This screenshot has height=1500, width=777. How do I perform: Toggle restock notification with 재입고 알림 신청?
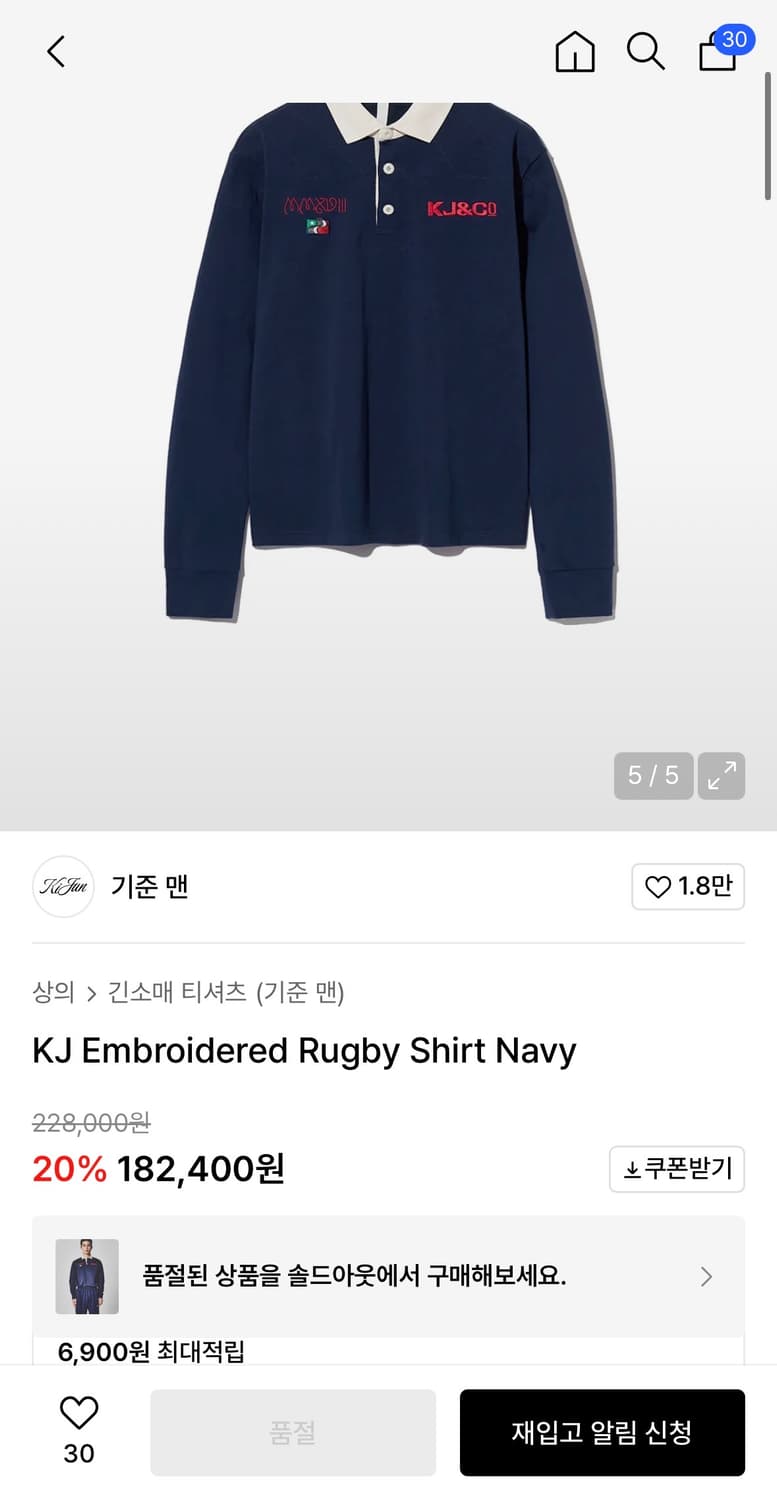[602, 1432]
